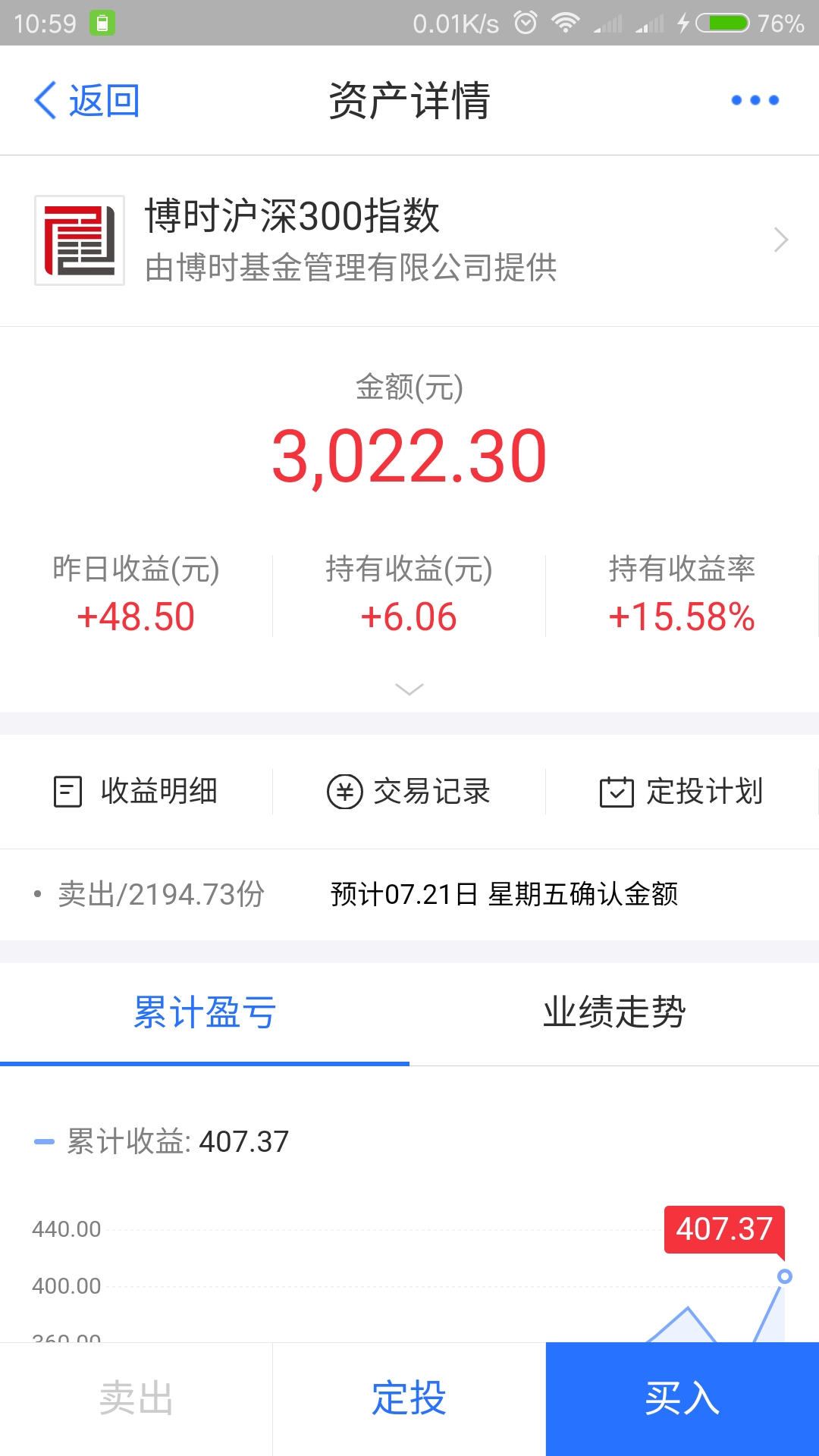The image size is (819, 1456).
Task: Open 收益明细
Action: [136, 791]
